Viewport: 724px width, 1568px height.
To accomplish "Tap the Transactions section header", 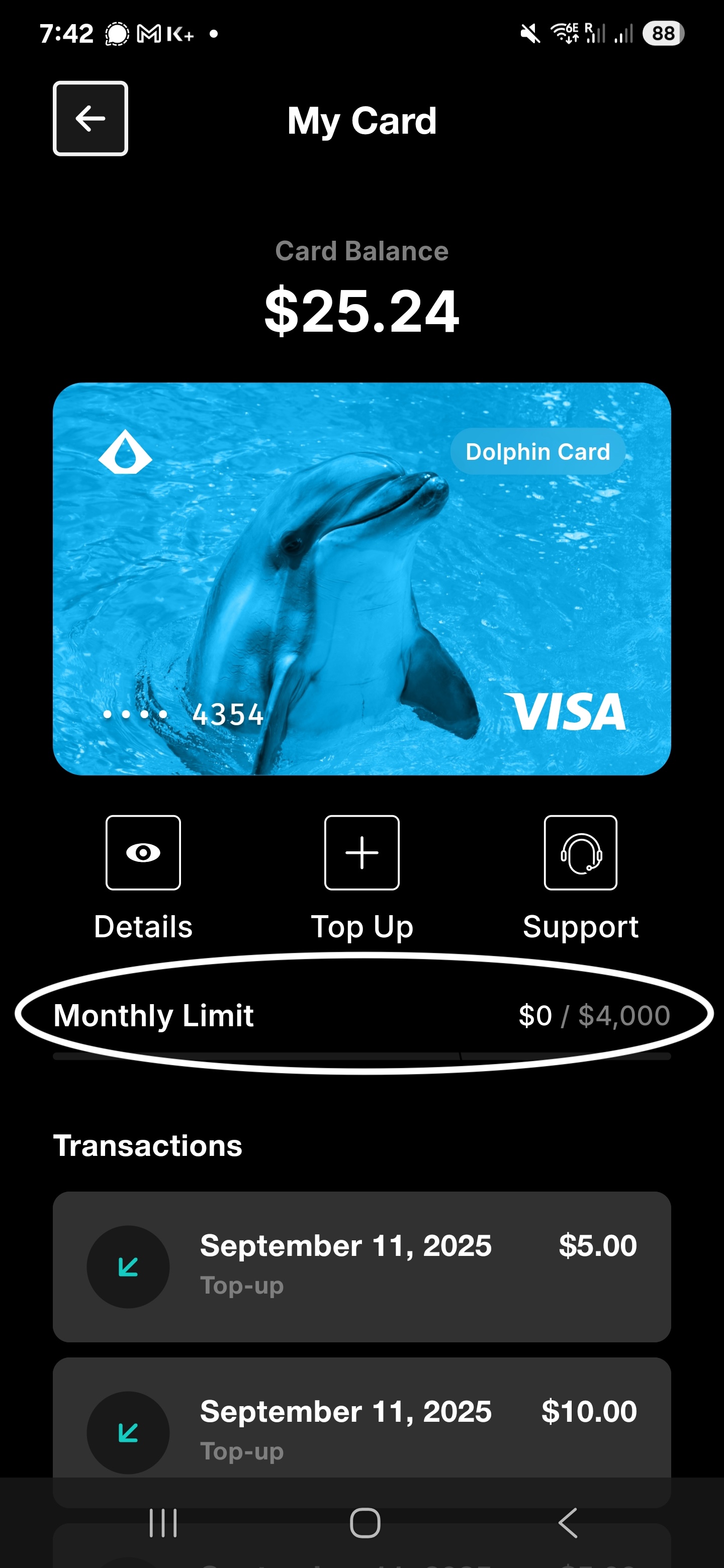I will tap(147, 1145).
